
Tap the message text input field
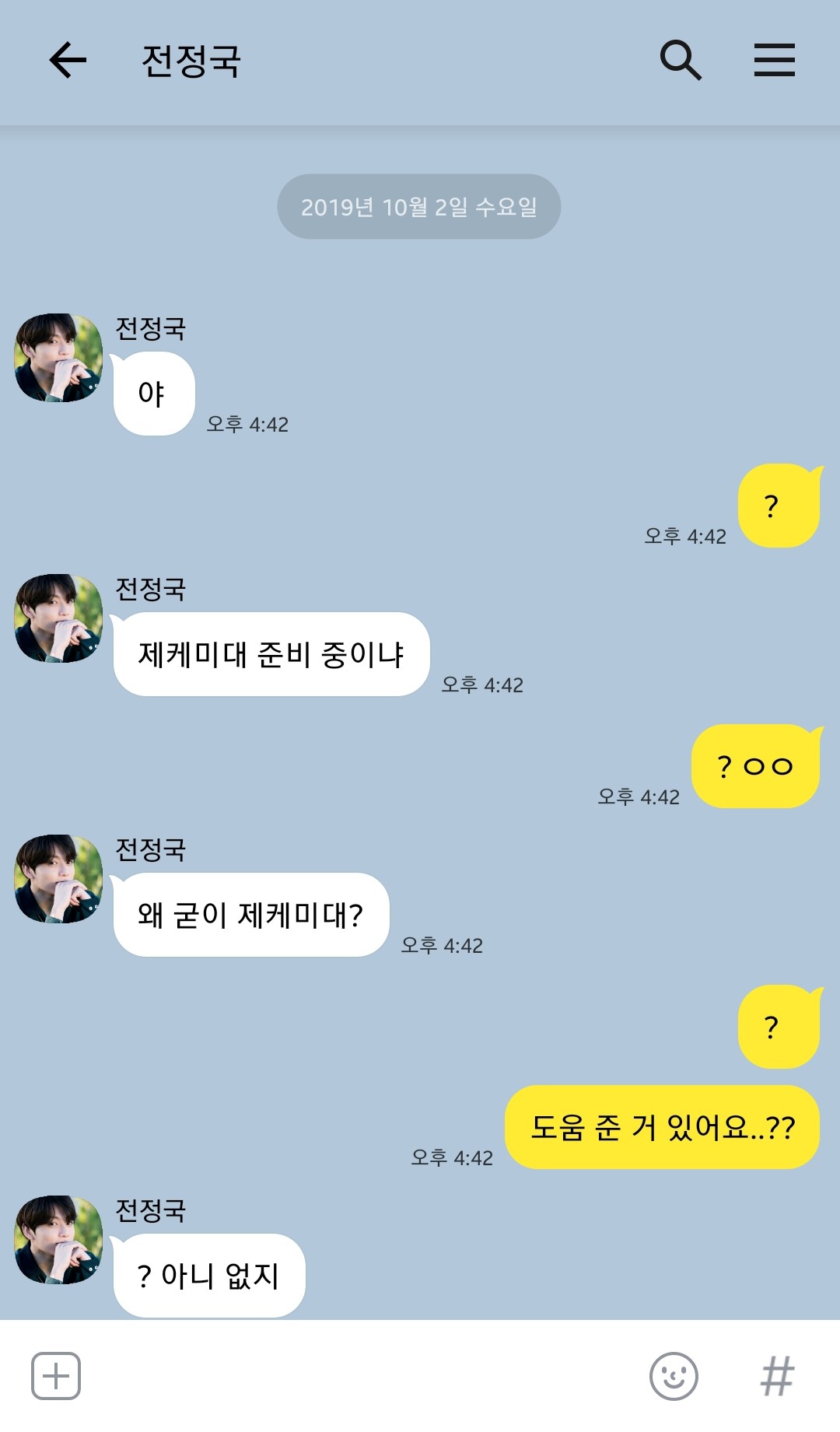[358, 1376]
